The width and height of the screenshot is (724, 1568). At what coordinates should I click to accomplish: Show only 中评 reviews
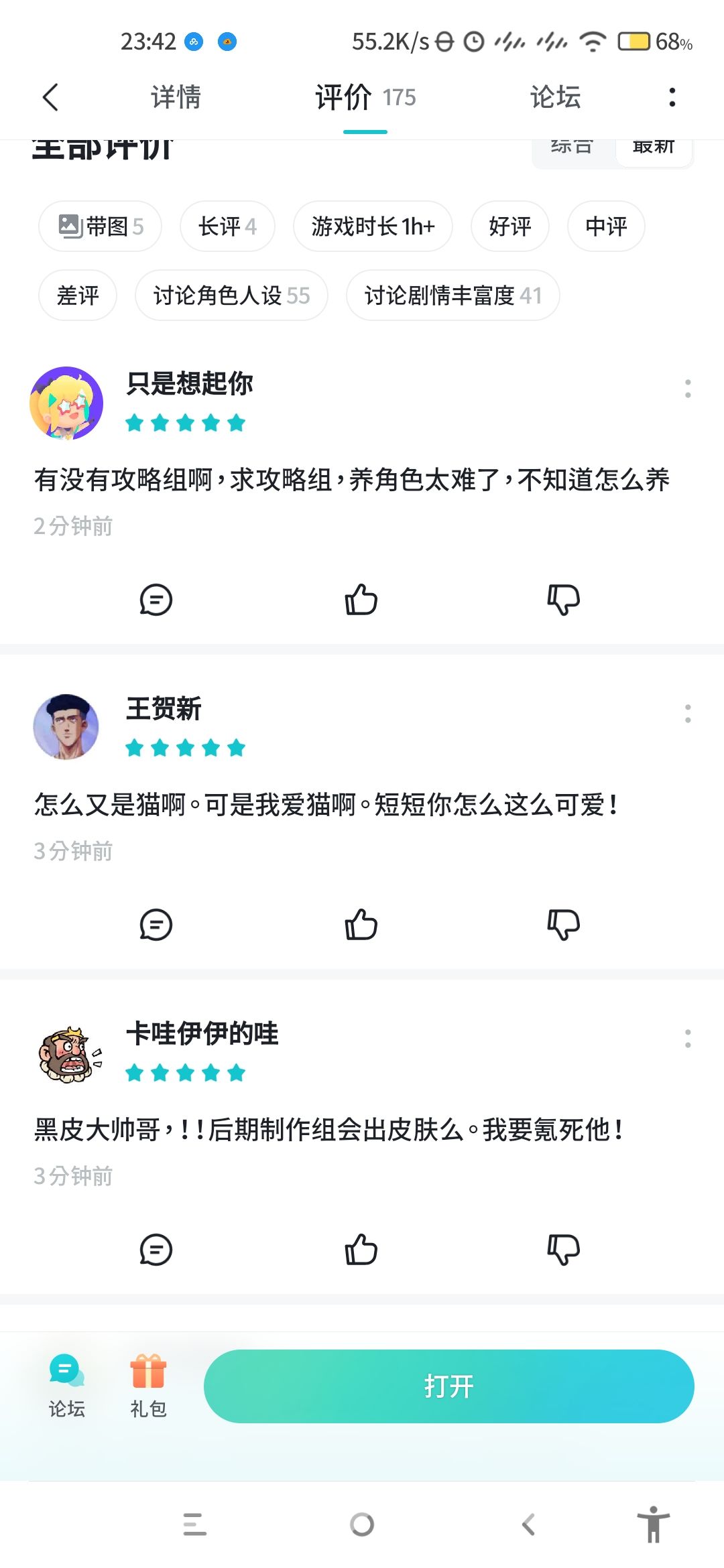[x=606, y=226]
